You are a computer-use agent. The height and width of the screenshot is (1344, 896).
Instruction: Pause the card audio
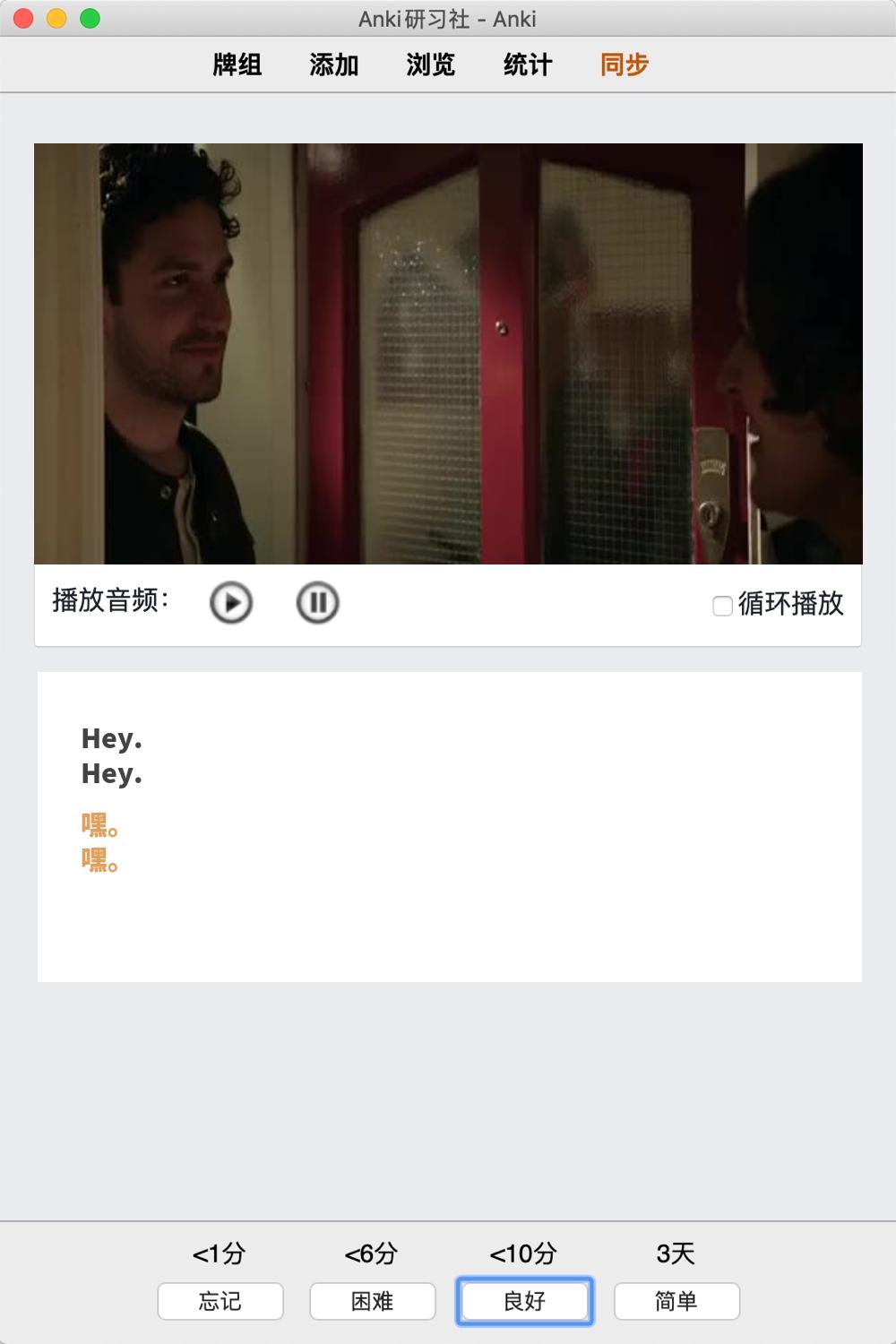(x=317, y=603)
